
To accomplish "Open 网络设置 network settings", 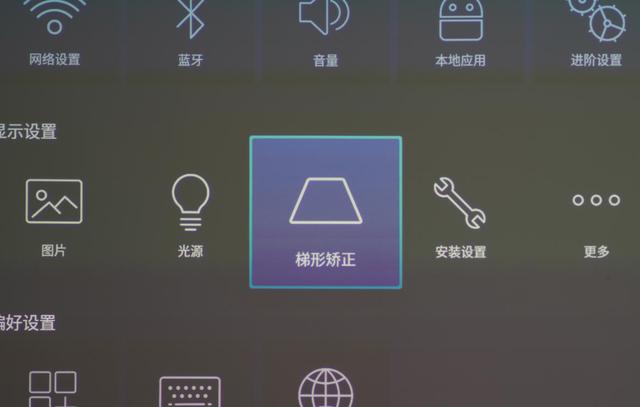I will [53, 35].
